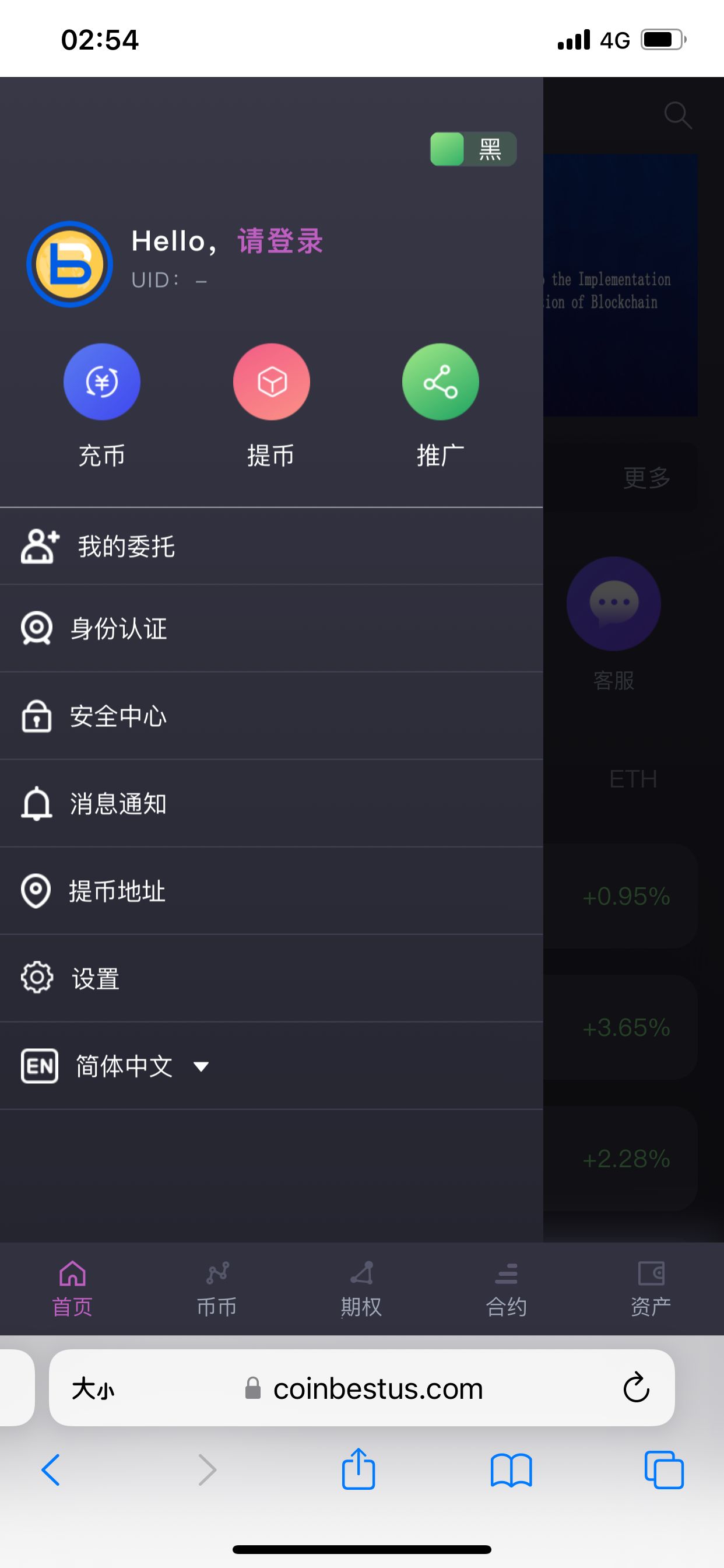The image size is (724, 1568).
Task: Open 提币 withdraw
Action: tap(271, 406)
